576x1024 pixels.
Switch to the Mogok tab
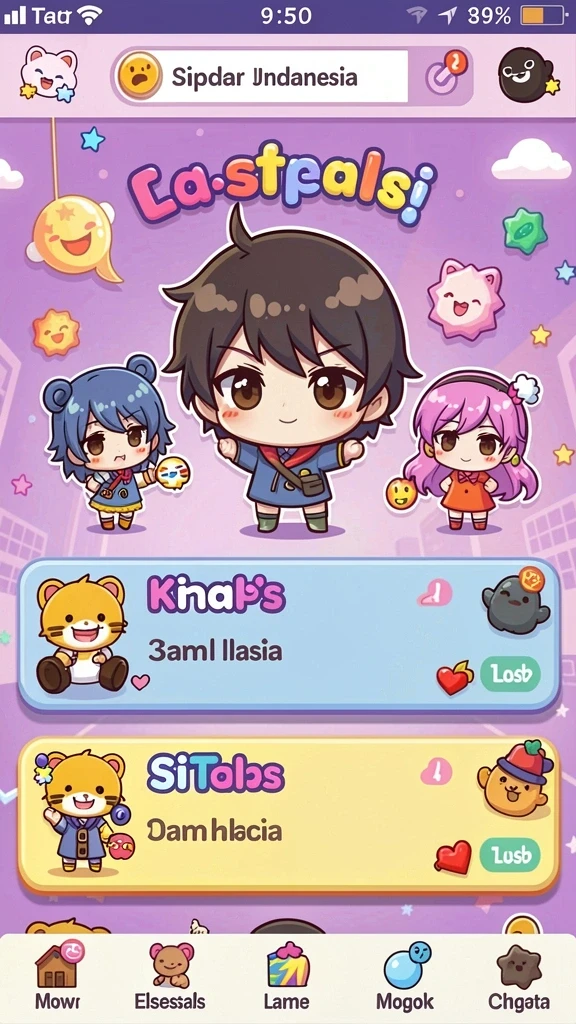tap(404, 977)
